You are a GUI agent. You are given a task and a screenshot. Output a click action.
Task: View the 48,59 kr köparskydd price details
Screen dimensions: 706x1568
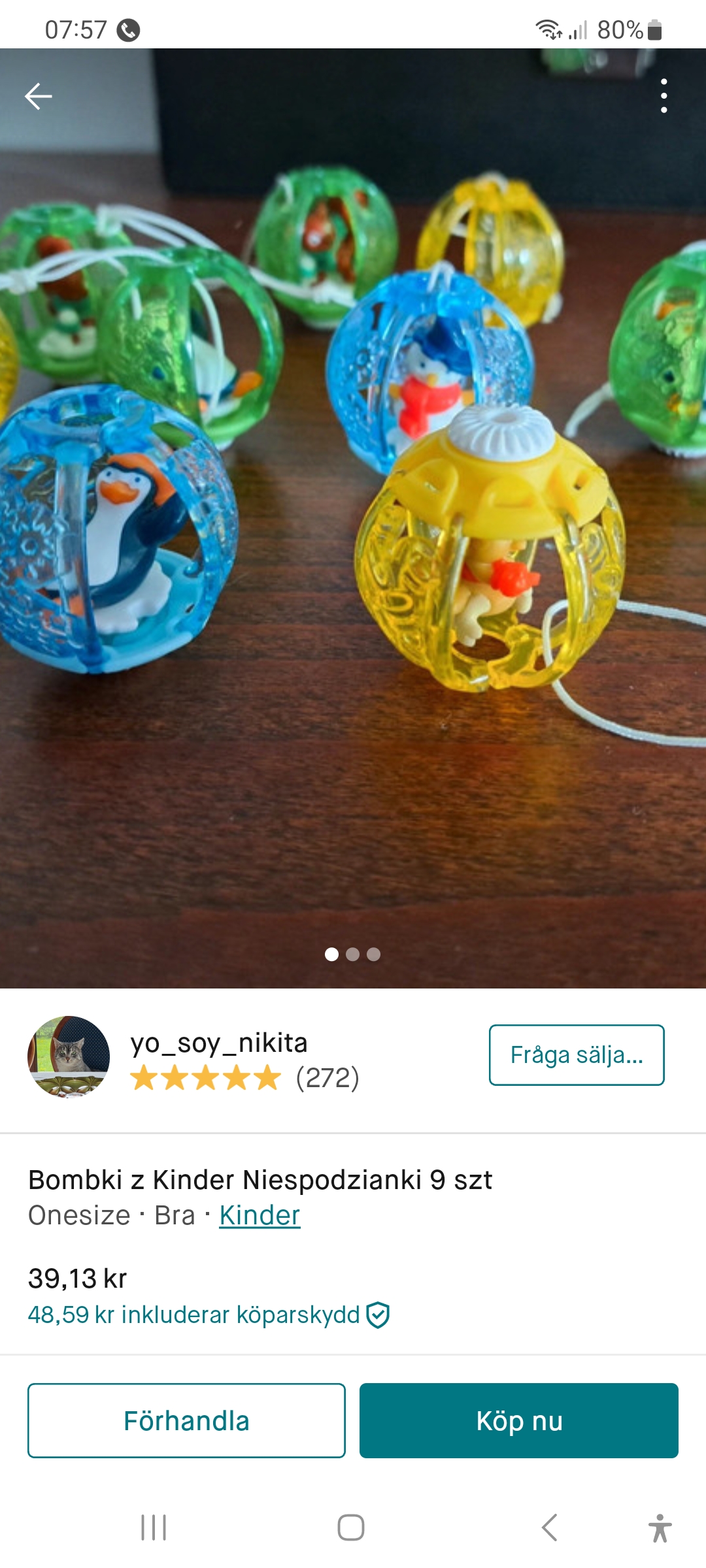click(x=208, y=1315)
